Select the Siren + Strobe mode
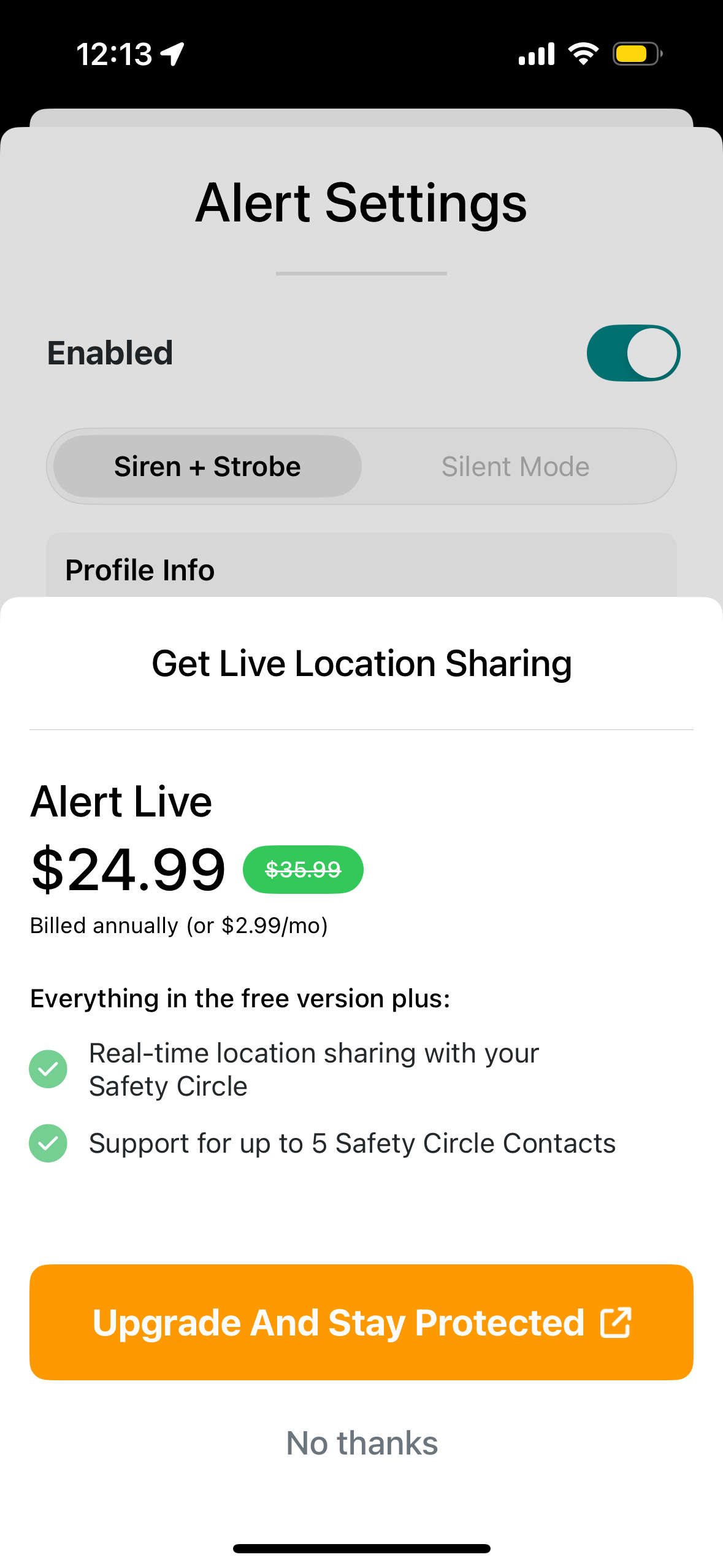 [207, 466]
